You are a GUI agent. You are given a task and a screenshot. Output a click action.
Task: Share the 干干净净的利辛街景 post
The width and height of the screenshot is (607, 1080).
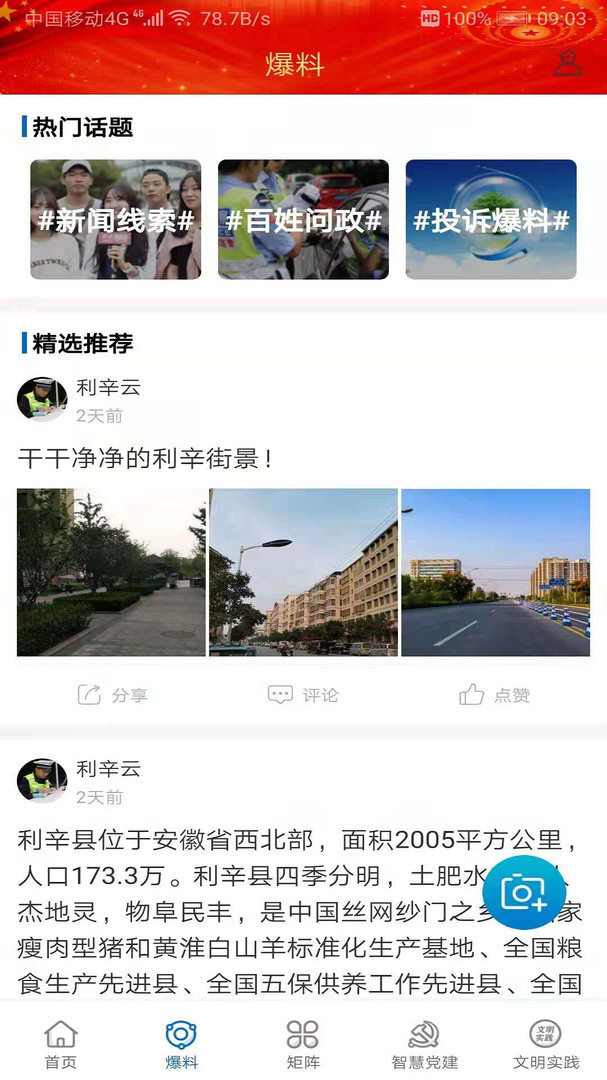point(112,695)
